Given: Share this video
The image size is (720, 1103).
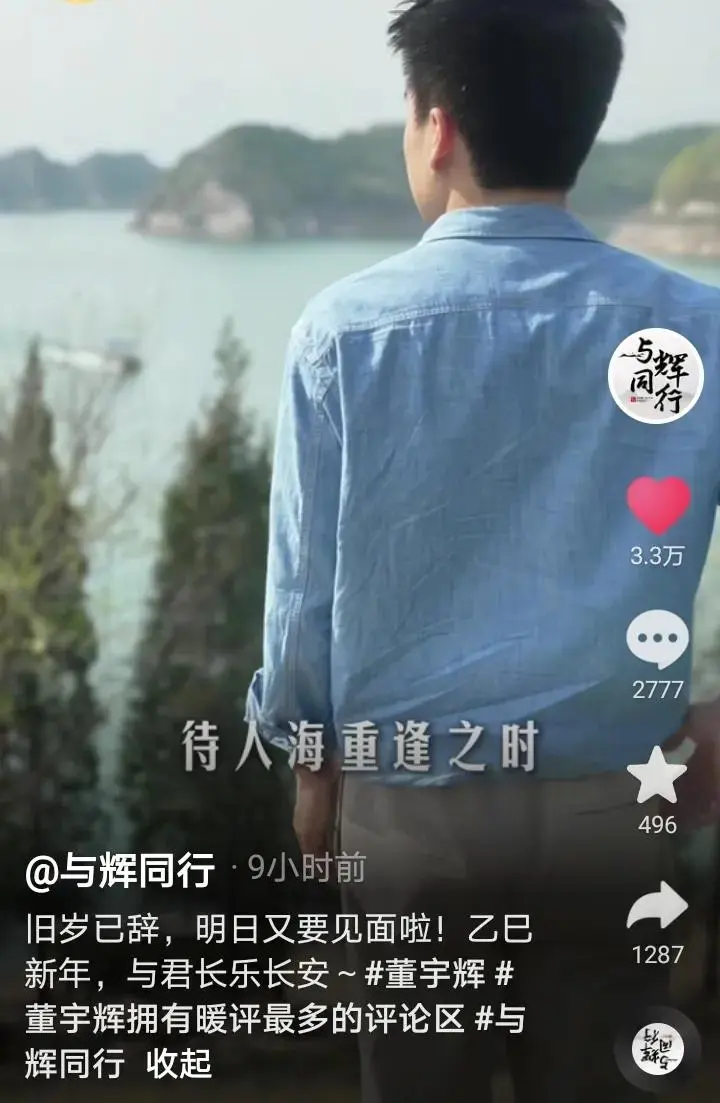Looking at the screenshot, I should 657,908.
